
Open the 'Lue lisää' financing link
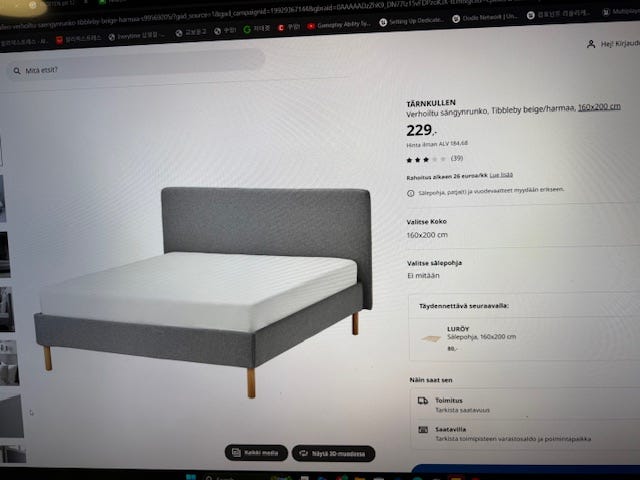click(x=502, y=176)
